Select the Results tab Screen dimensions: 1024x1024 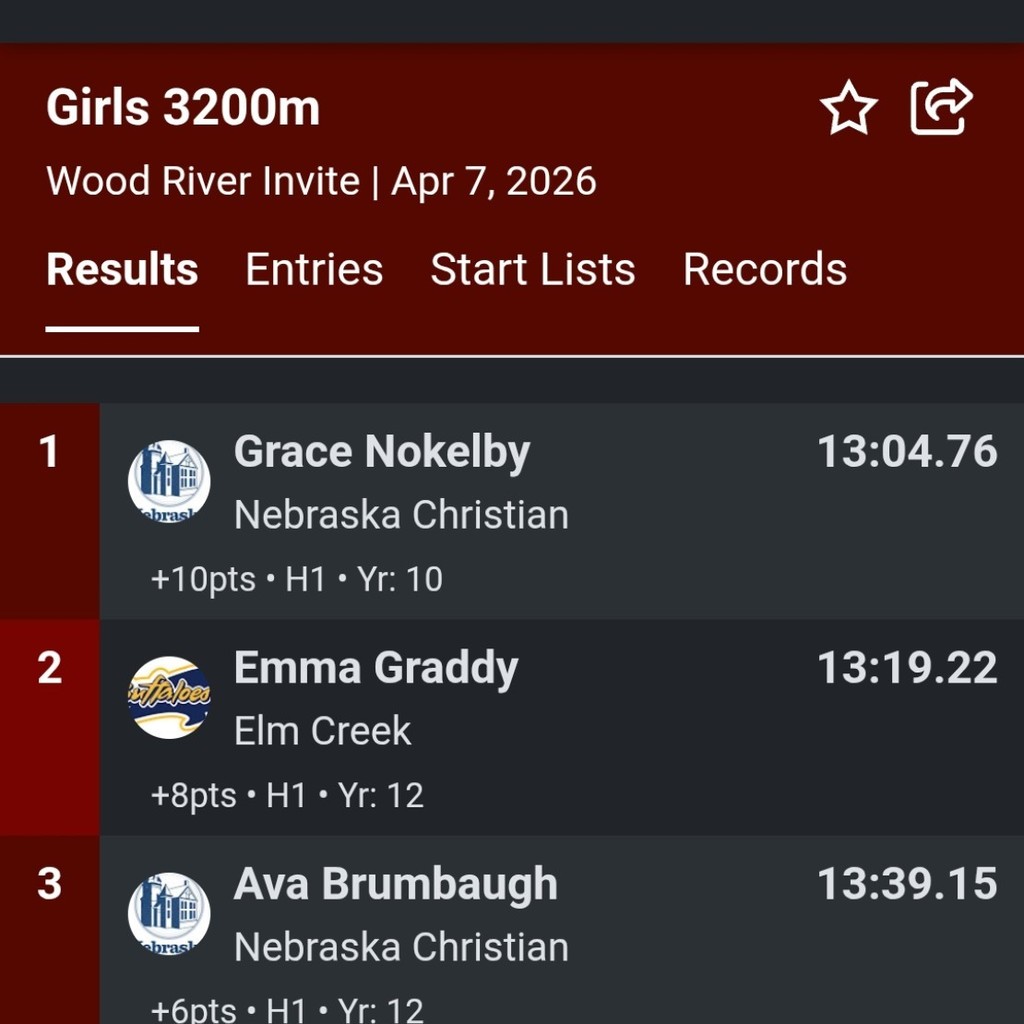[x=122, y=270]
